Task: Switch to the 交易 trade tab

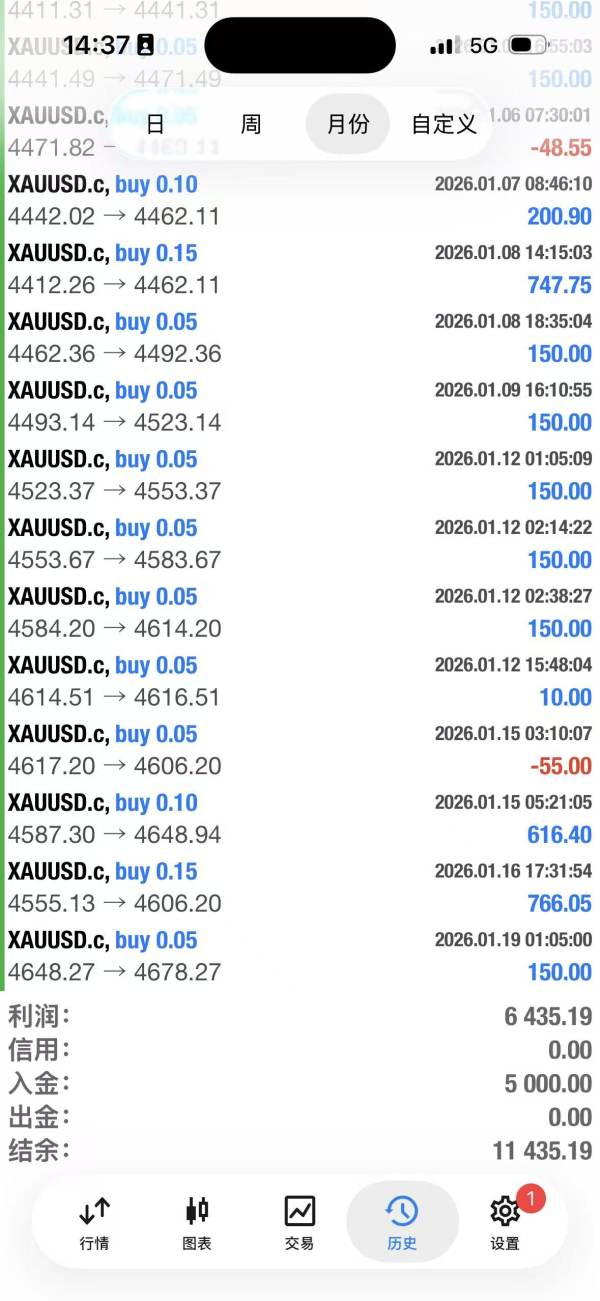Action: coord(299,1222)
